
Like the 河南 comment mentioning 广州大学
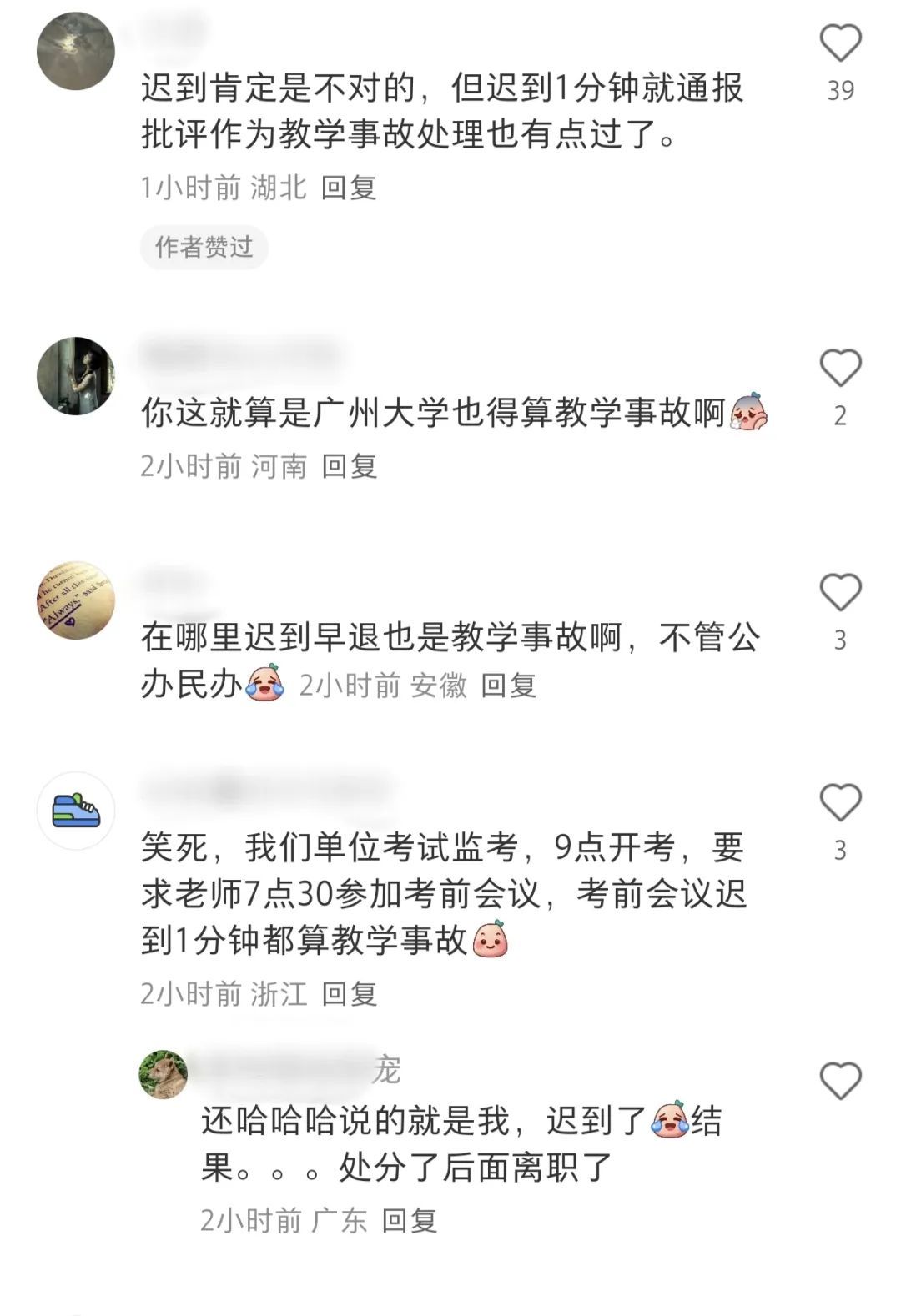[x=840, y=369]
